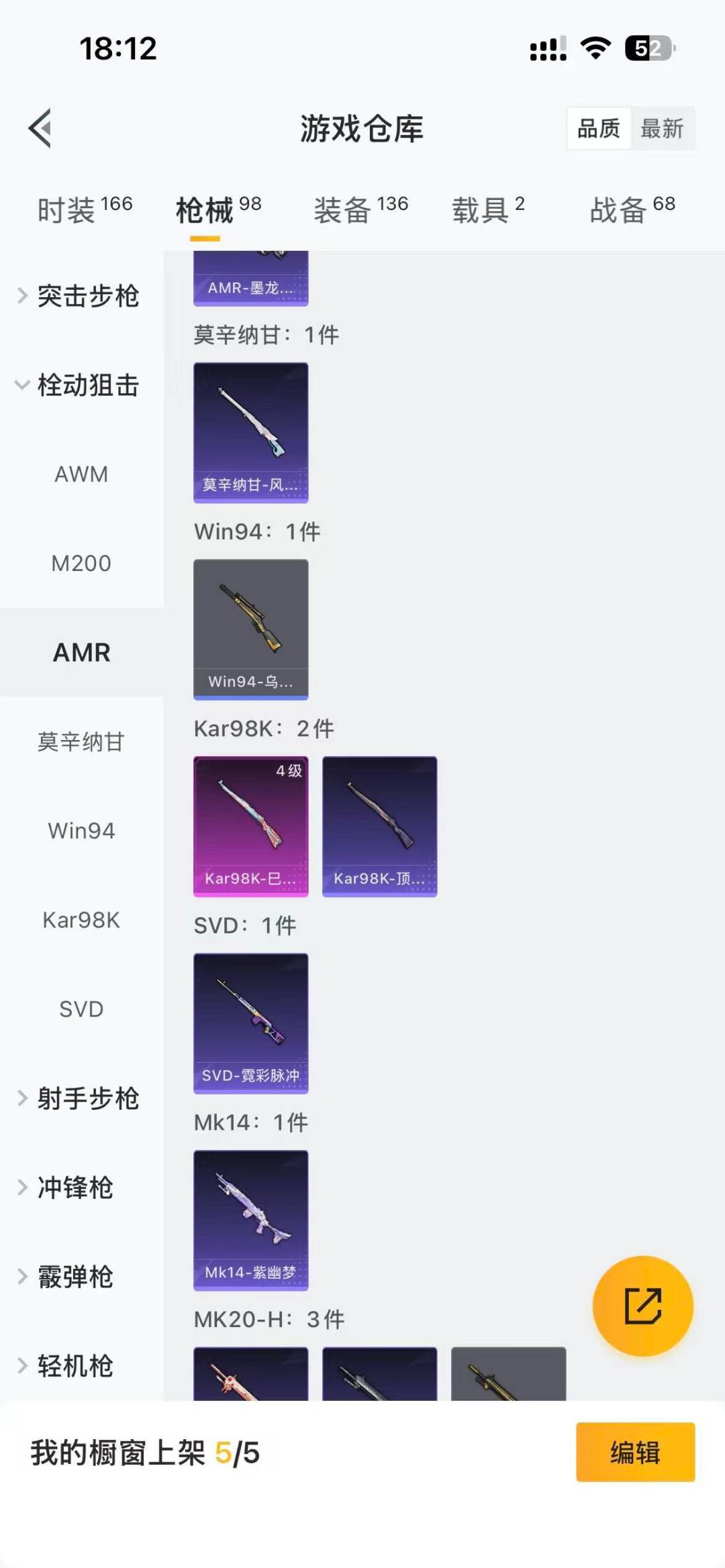Select M200 in the sidebar

tap(82, 563)
